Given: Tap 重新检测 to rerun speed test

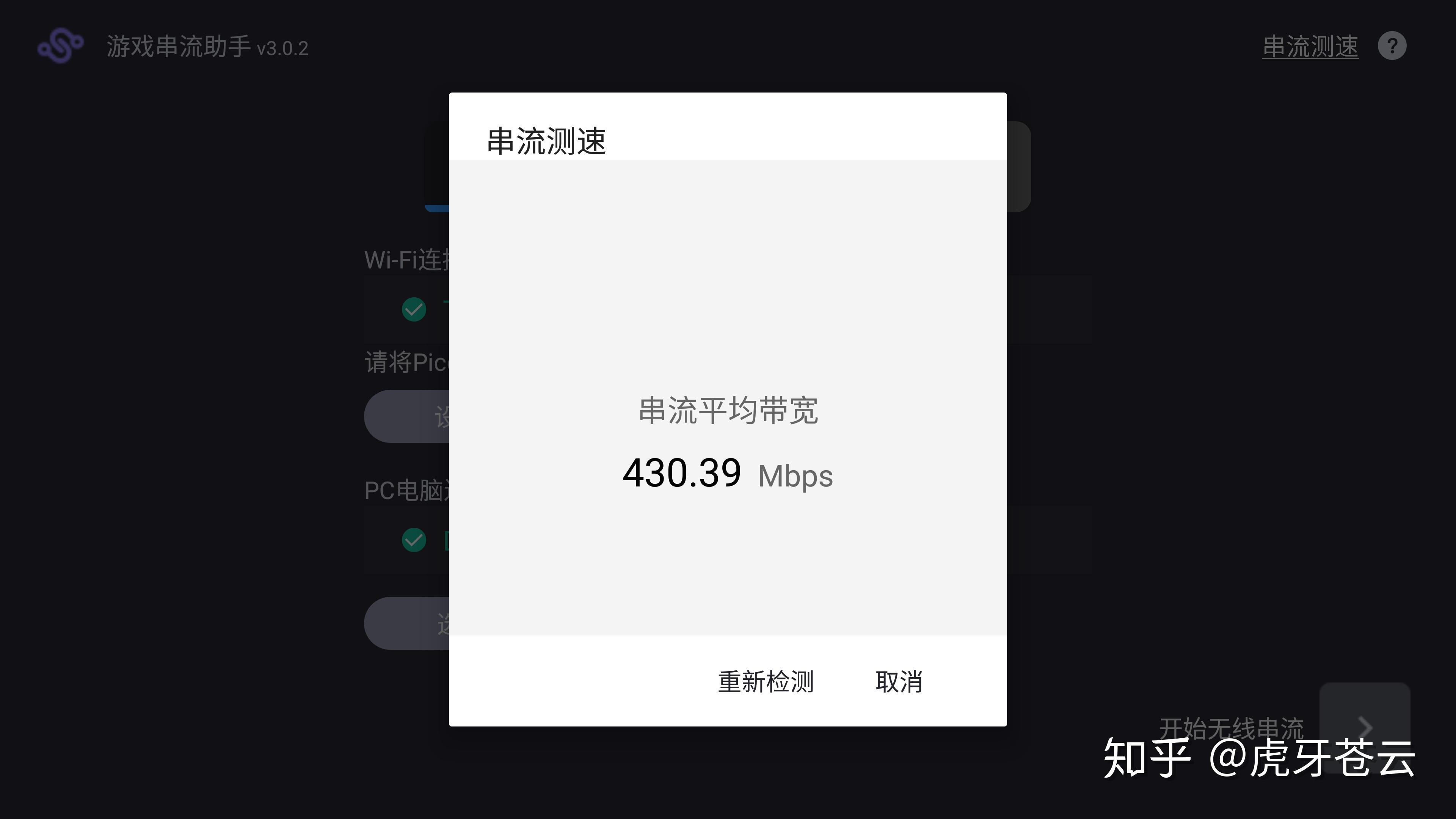Looking at the screenshot, I should [x=765, y=682].
